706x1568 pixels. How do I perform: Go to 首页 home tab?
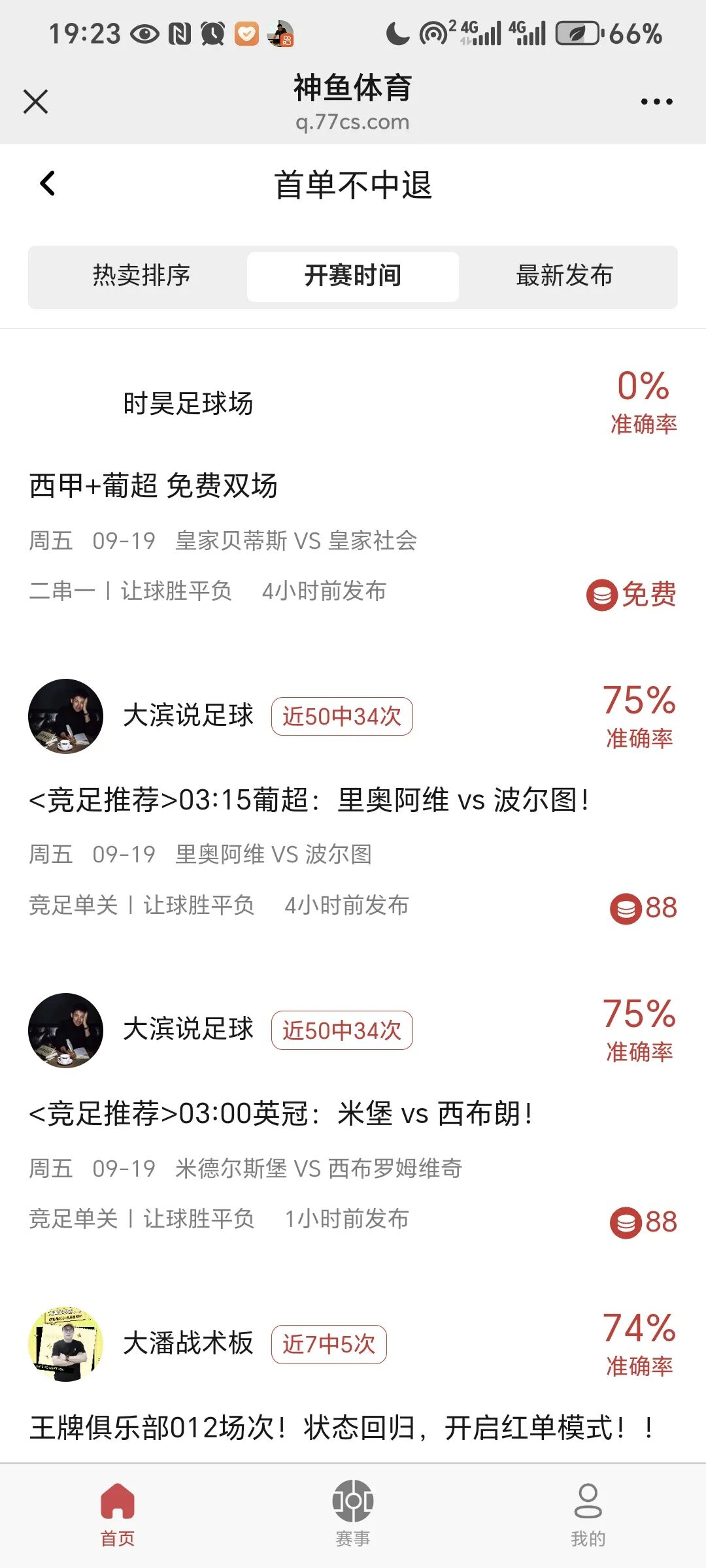pyautogui.click(x=118, y=1513)
